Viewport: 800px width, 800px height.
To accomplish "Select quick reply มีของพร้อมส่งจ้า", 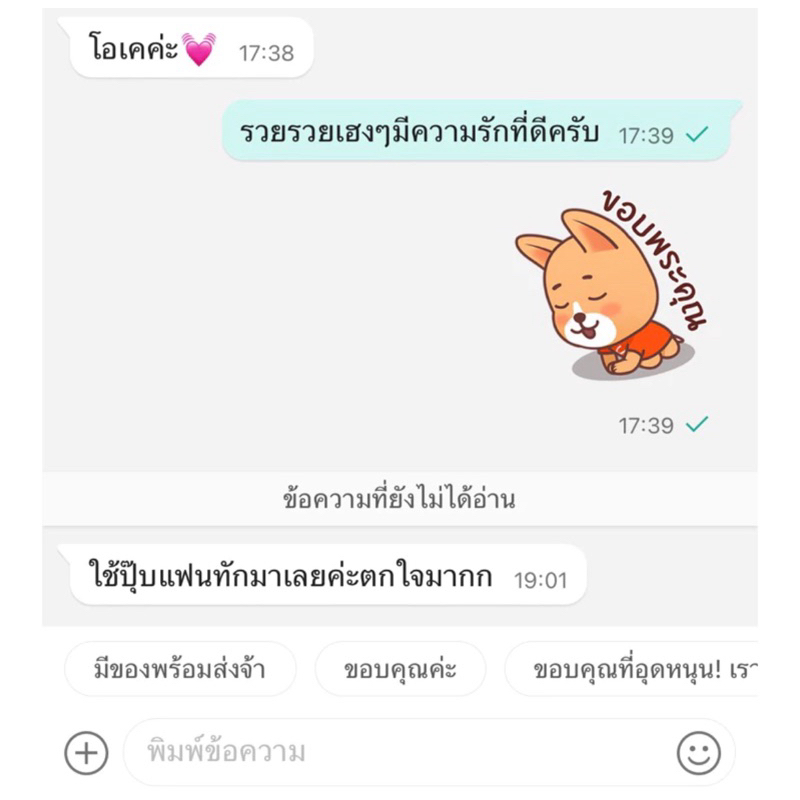I will (180, 669).
